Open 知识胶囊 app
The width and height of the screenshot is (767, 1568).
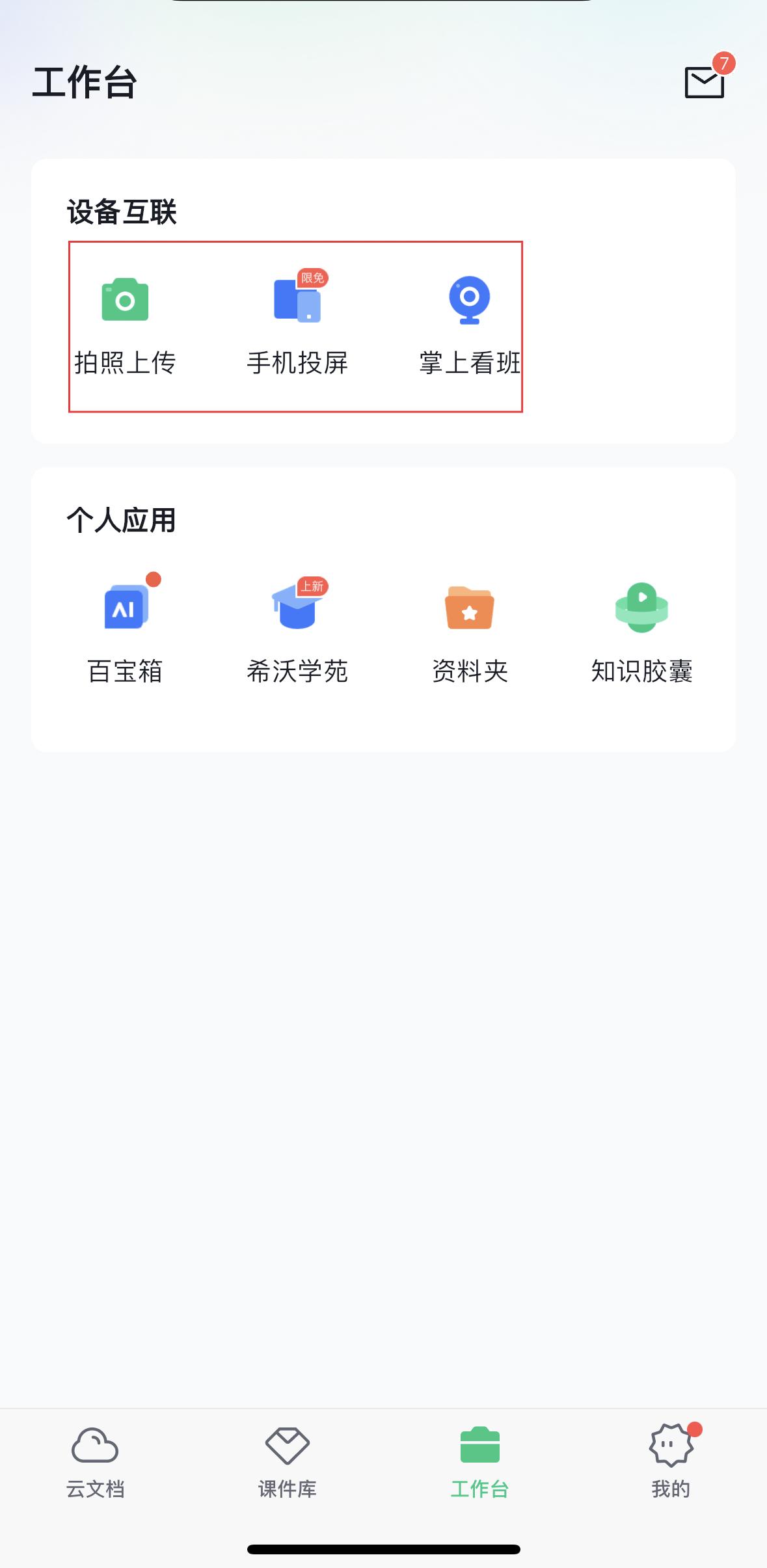point(642,630)
